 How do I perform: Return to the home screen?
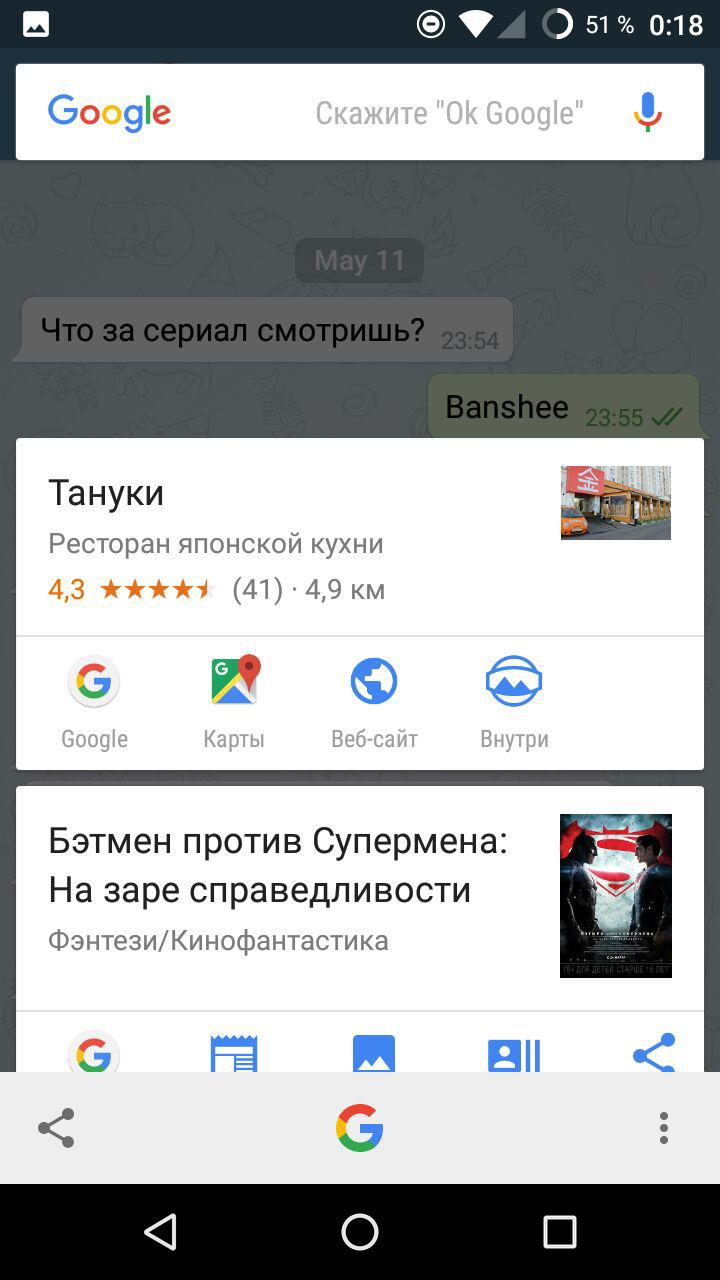tap(360, 1232)
